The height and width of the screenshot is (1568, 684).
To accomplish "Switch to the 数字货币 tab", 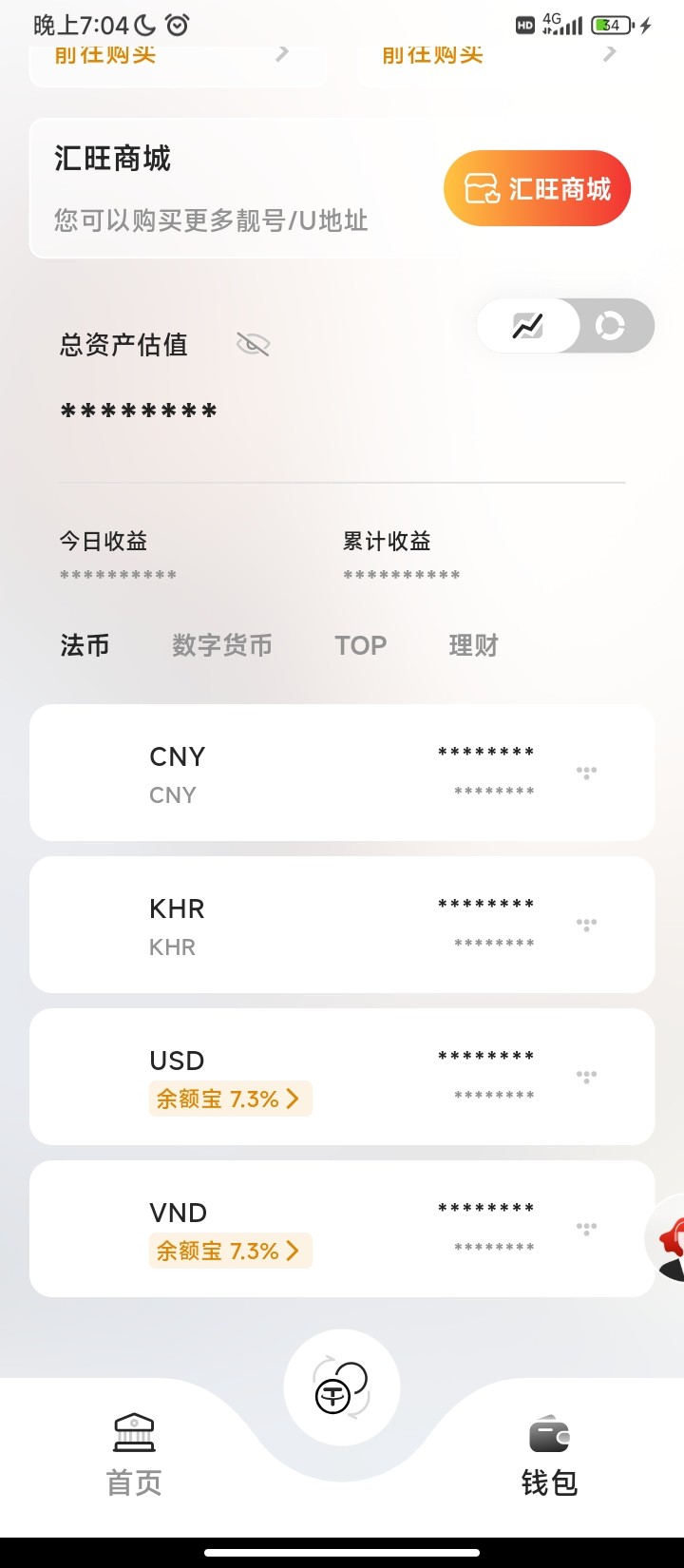I will pos(221,645).
